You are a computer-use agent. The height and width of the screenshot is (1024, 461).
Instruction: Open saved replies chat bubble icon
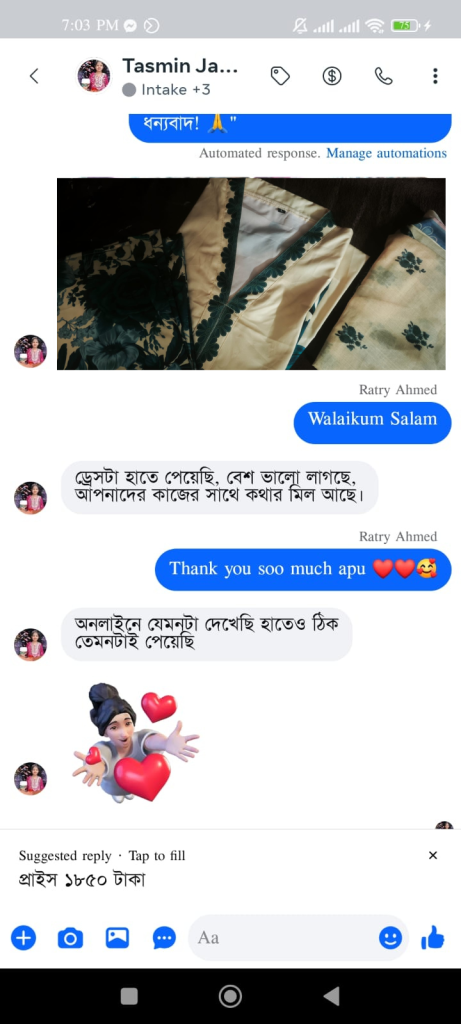tap(165, 938)
